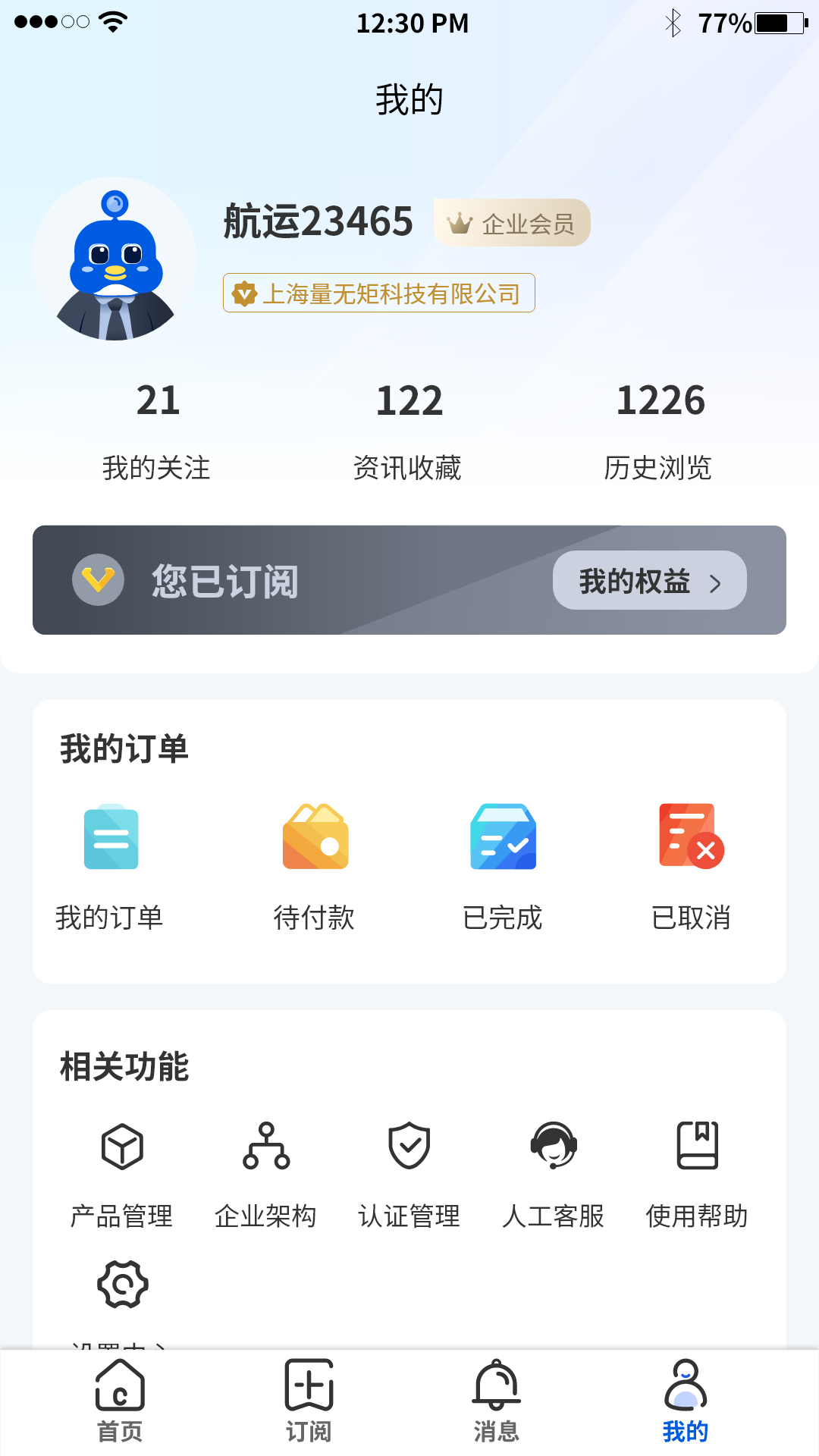The width and height of the screenshot is (819, 1456).
Task: Open 已完成 completed orders icon
Action: click(503, 837)
